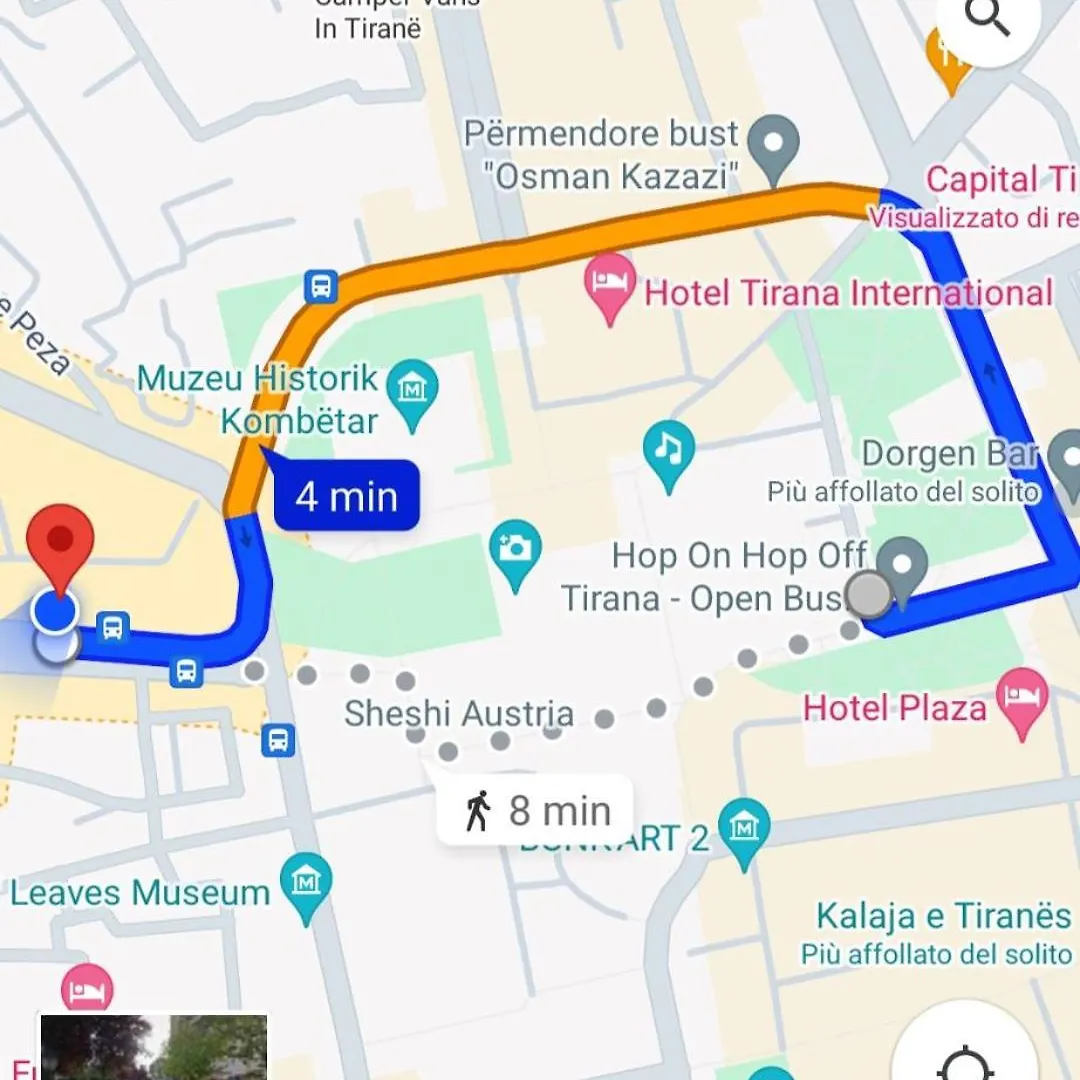The width and height of the screenshot is (1080, 1080).
Task: Open the street view thumbnail
Action: pos(154,1048)
